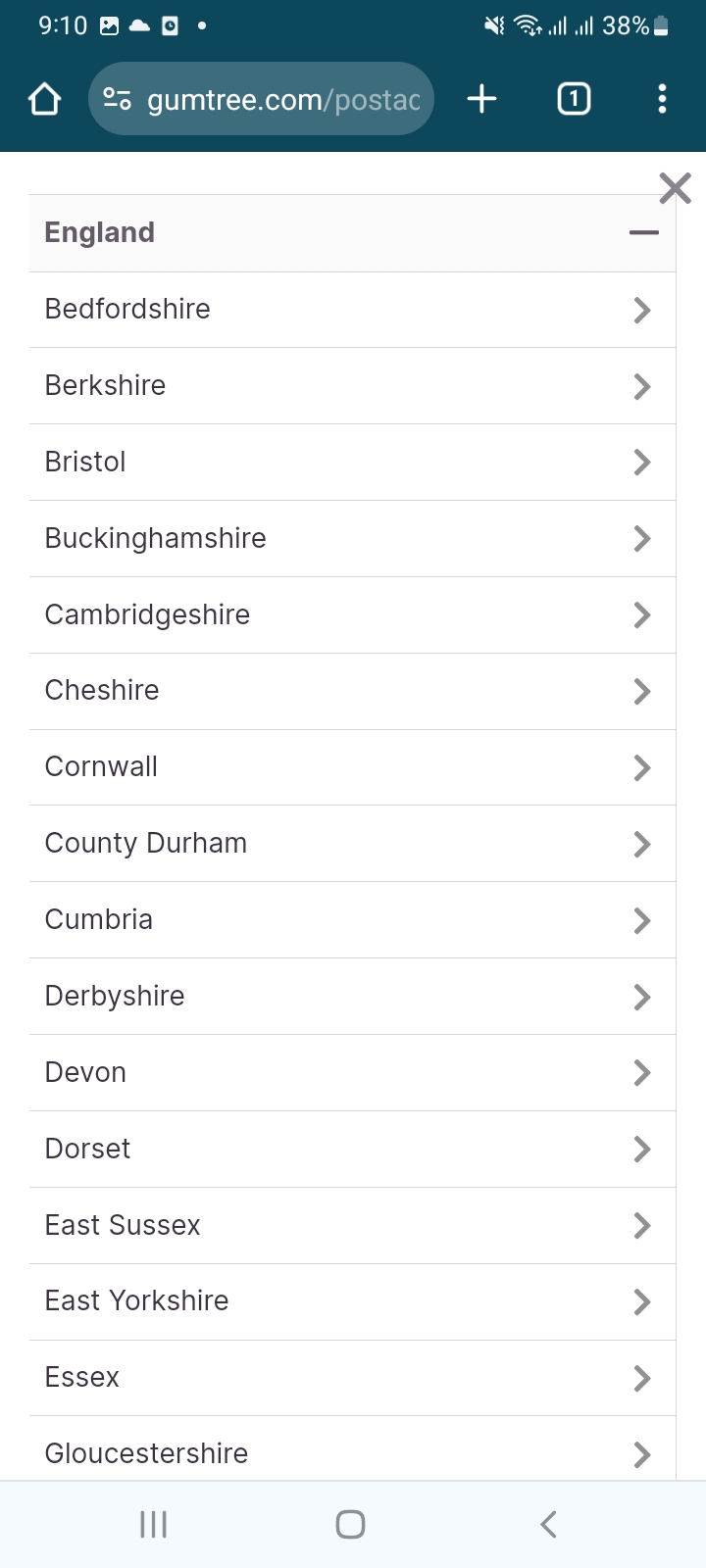The image size is (706, 1568).
Task: Close the location picker overlay
Action: pyautogui.click(x=675, y=187)
